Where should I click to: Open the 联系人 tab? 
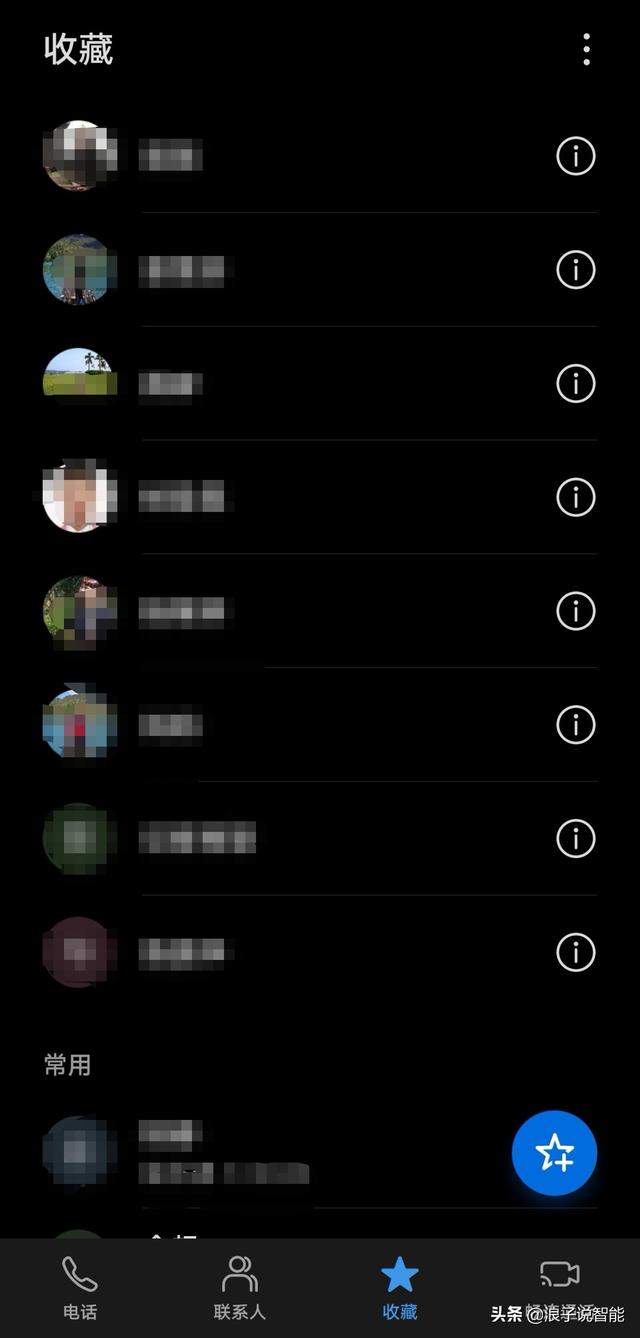(x=240, y=1288)
